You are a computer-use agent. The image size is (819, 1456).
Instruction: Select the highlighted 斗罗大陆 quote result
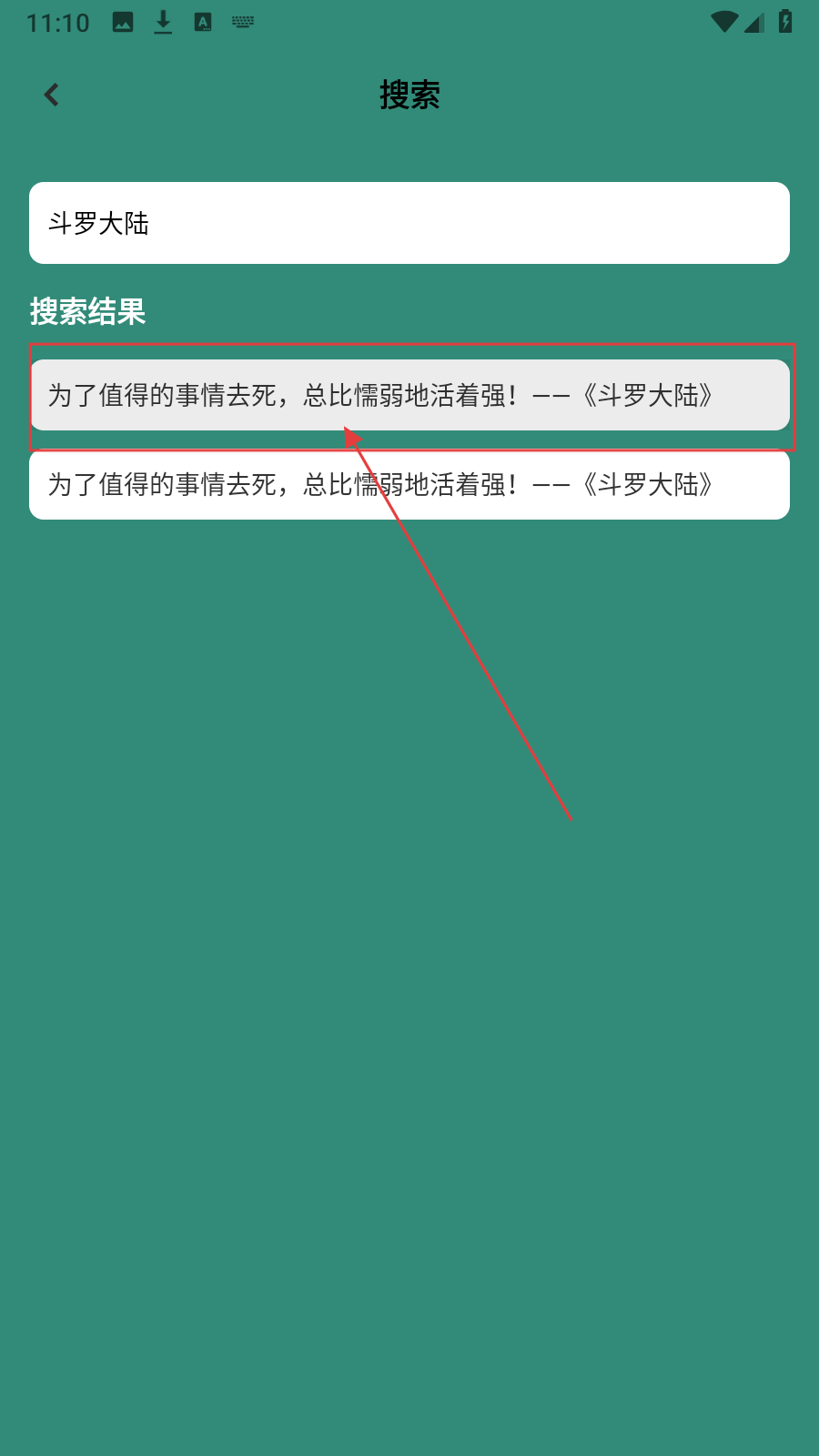click(409, 395)
